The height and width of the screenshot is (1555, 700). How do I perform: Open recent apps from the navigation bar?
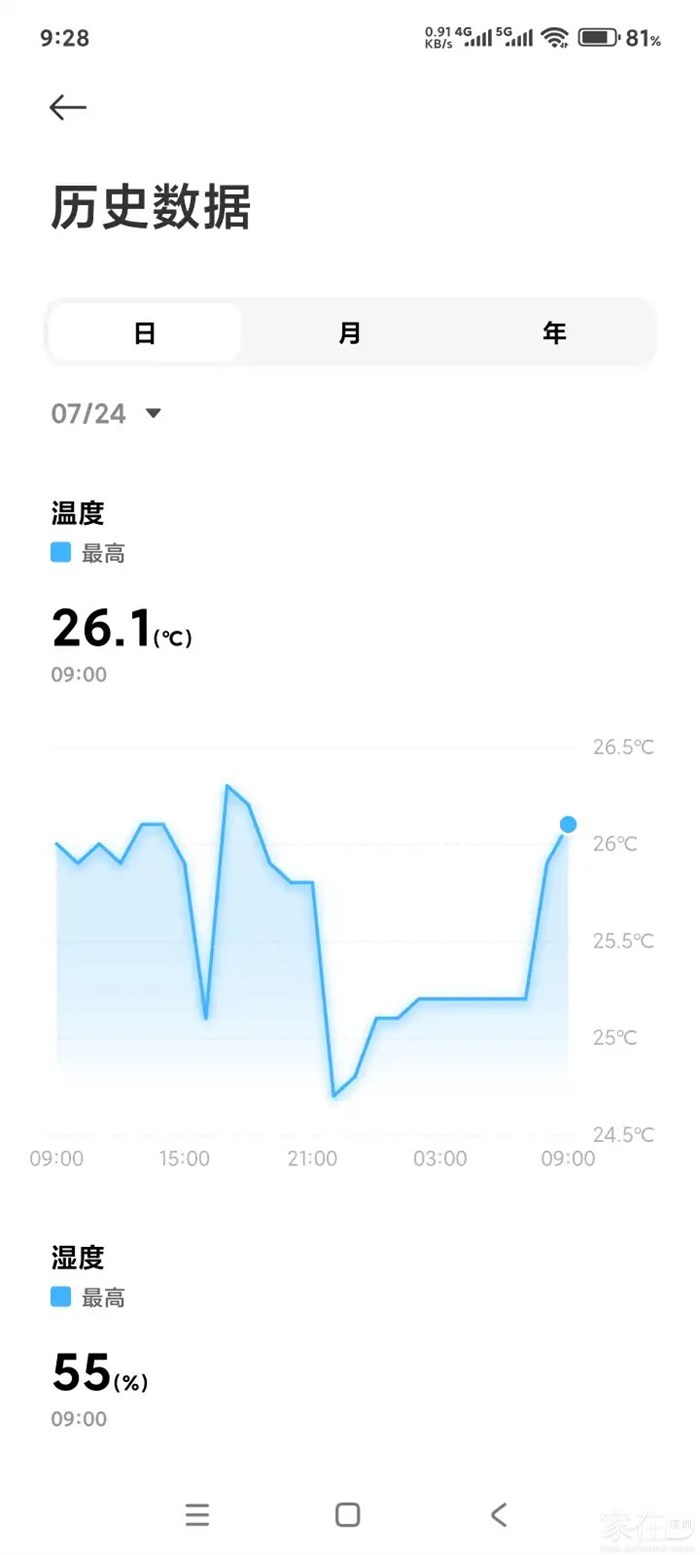(x=197, y=1514)
